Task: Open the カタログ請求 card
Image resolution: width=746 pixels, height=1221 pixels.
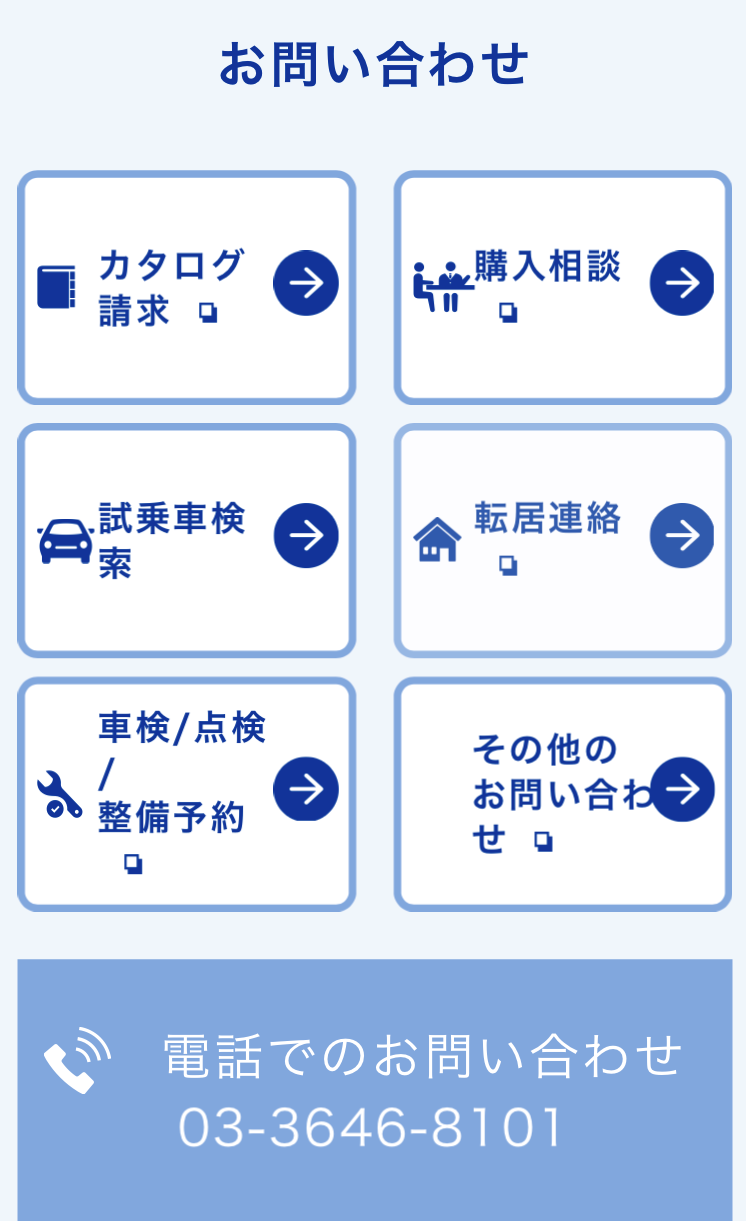Action: (x=187, y=288)
